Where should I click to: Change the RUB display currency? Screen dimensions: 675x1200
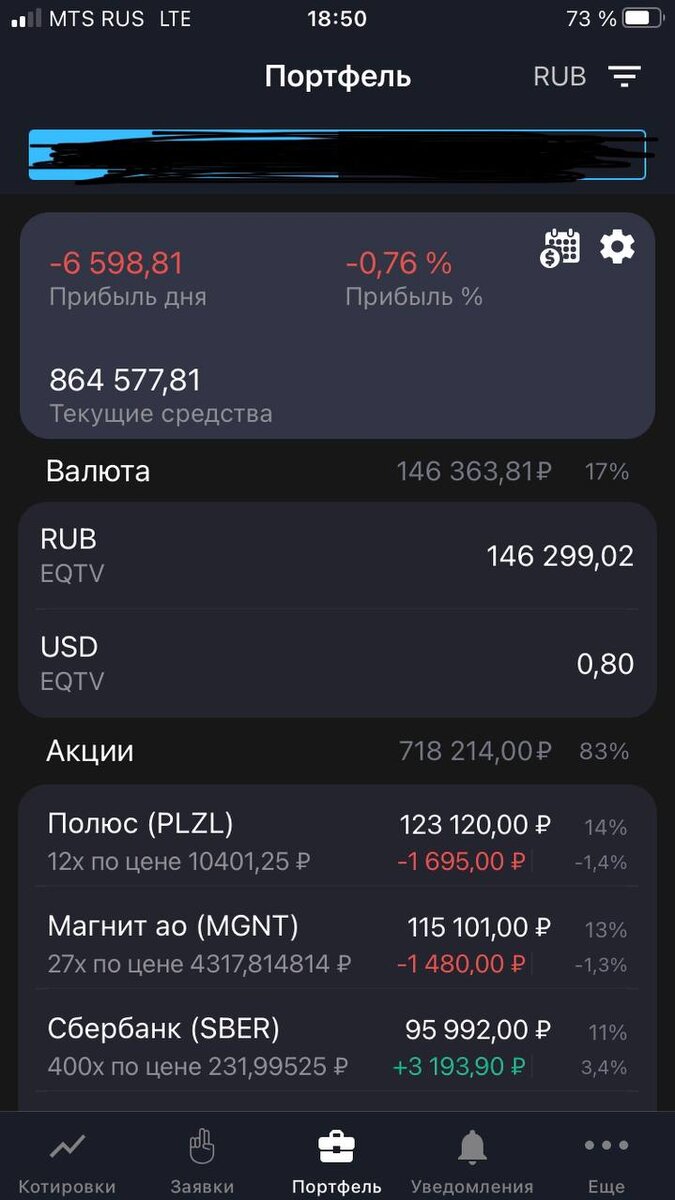tap(560, 77)
